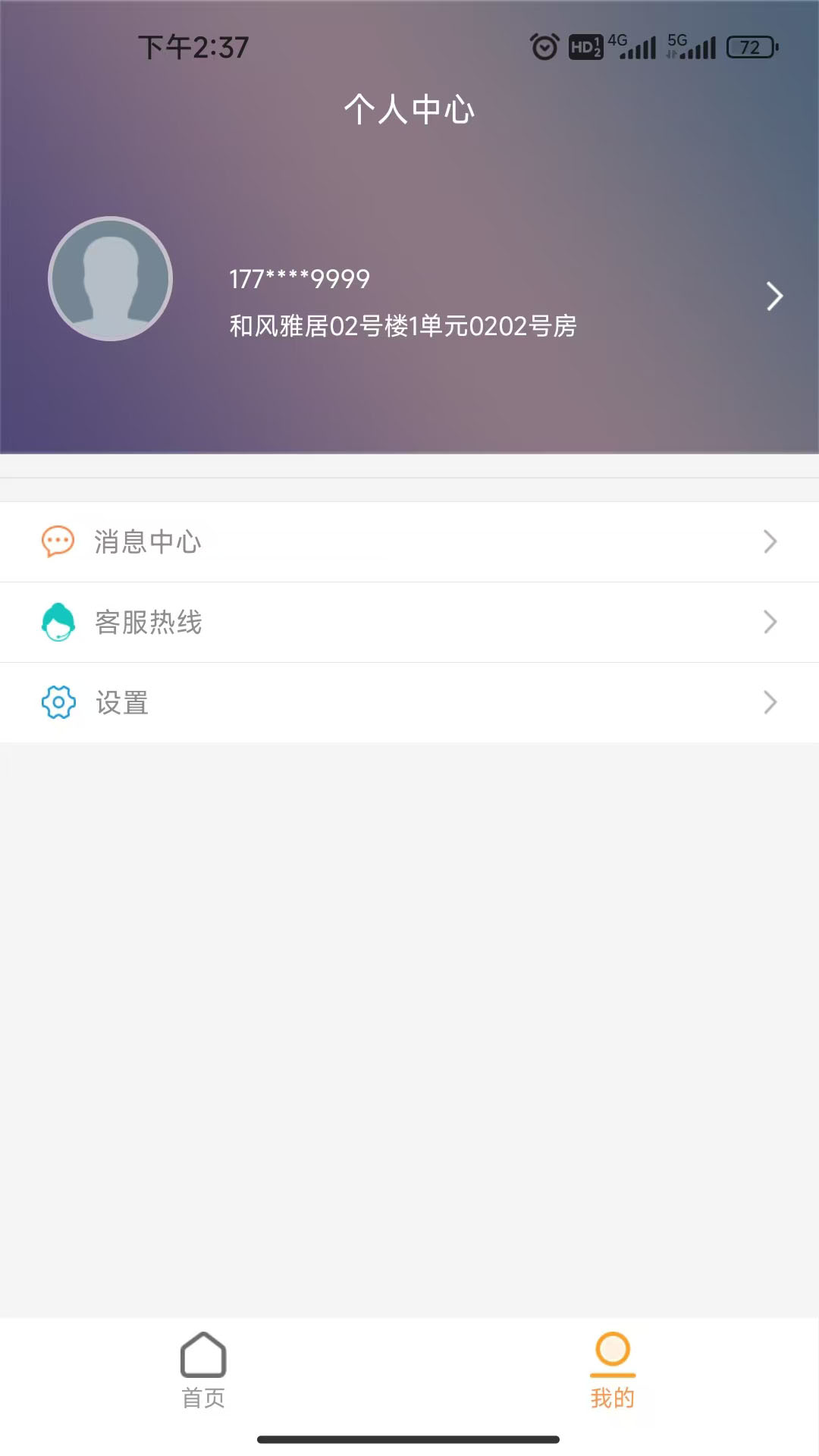Click the 5G signal indicator
Viewport: 819px width, 1456px height.
tap(692, 47)
